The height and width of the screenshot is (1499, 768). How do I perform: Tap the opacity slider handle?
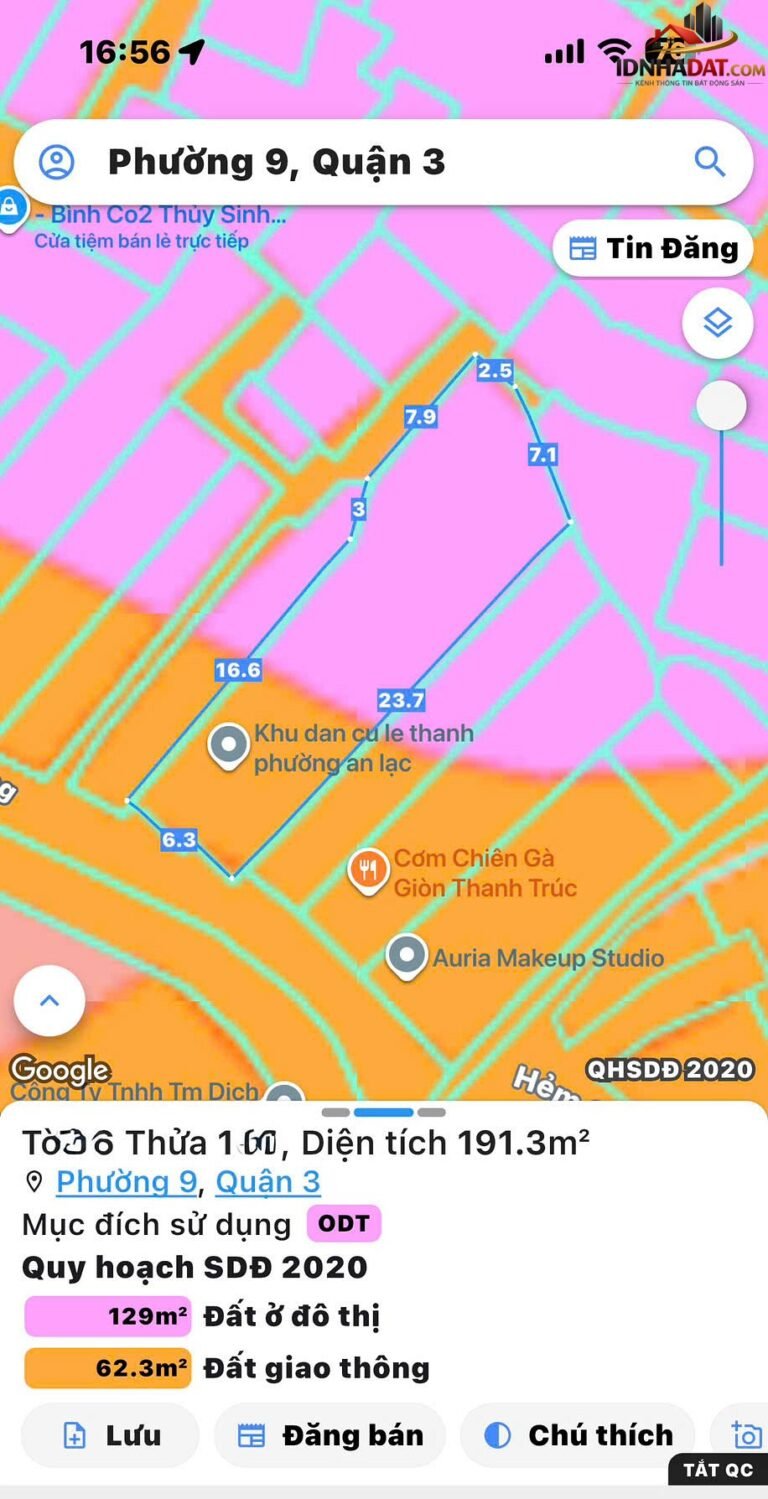pyautogui.click(x=721, y=406)
